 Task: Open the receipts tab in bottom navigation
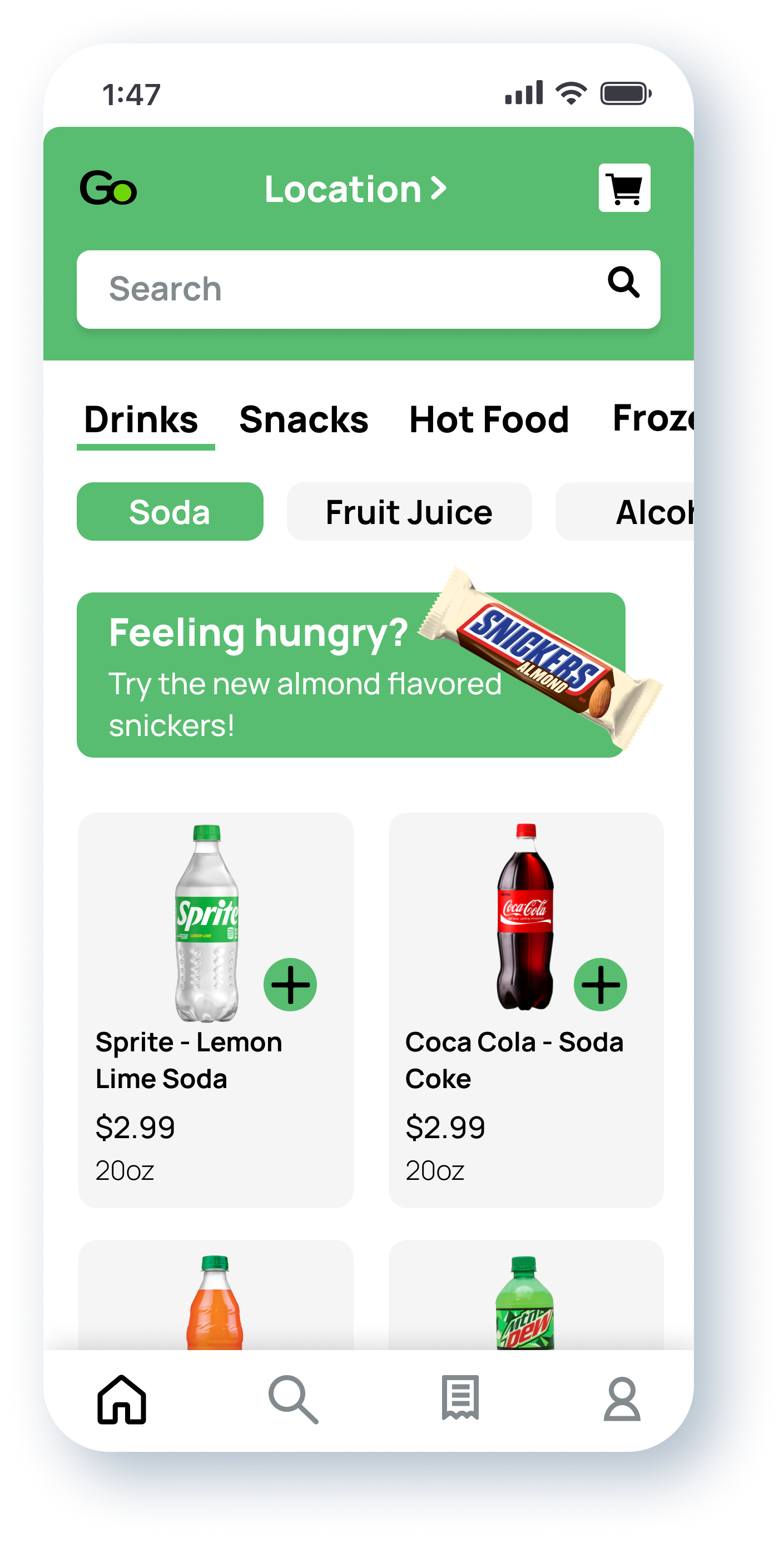click(x=460, y=1398)
